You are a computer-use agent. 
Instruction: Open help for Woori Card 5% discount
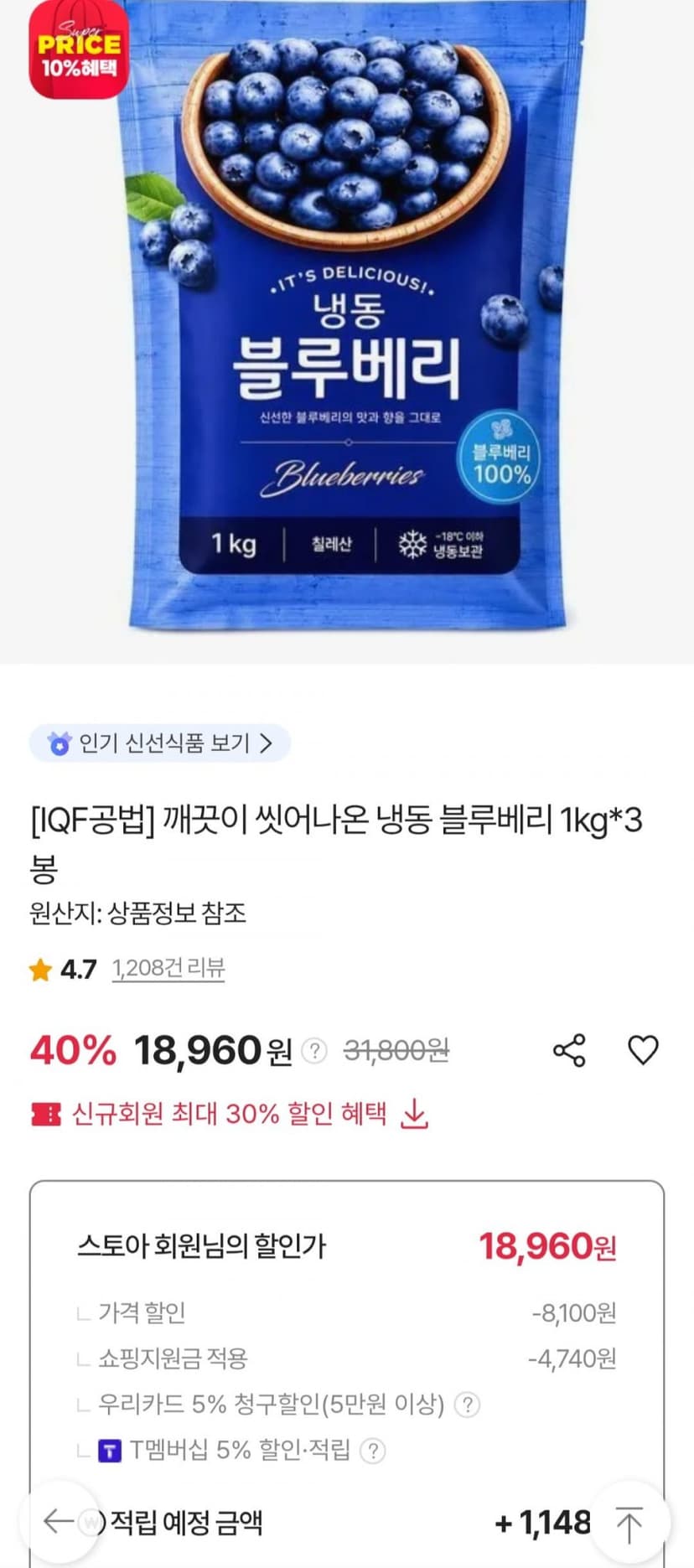pos(467,1405)
